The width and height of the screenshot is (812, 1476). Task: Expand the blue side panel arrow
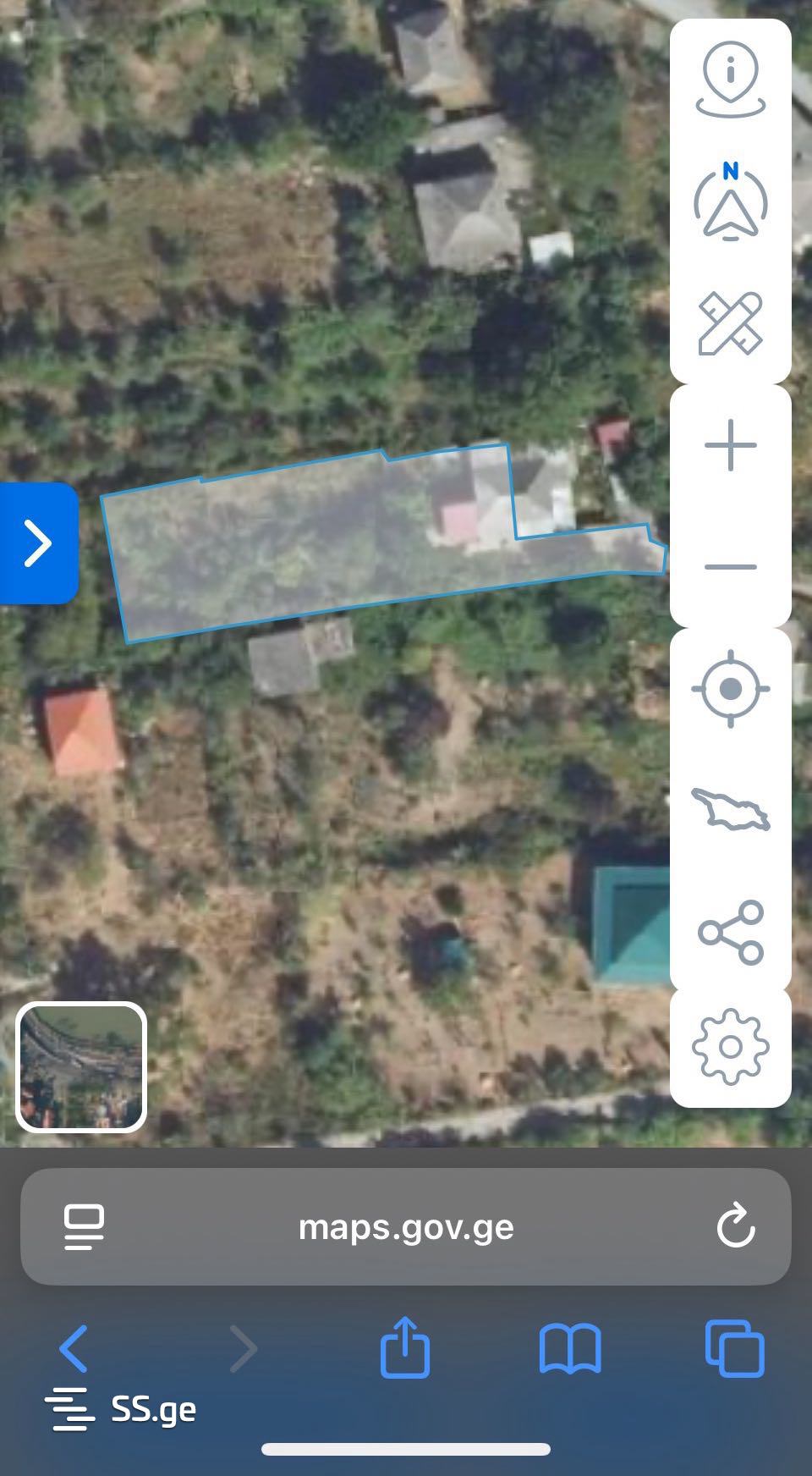(38, 543)
